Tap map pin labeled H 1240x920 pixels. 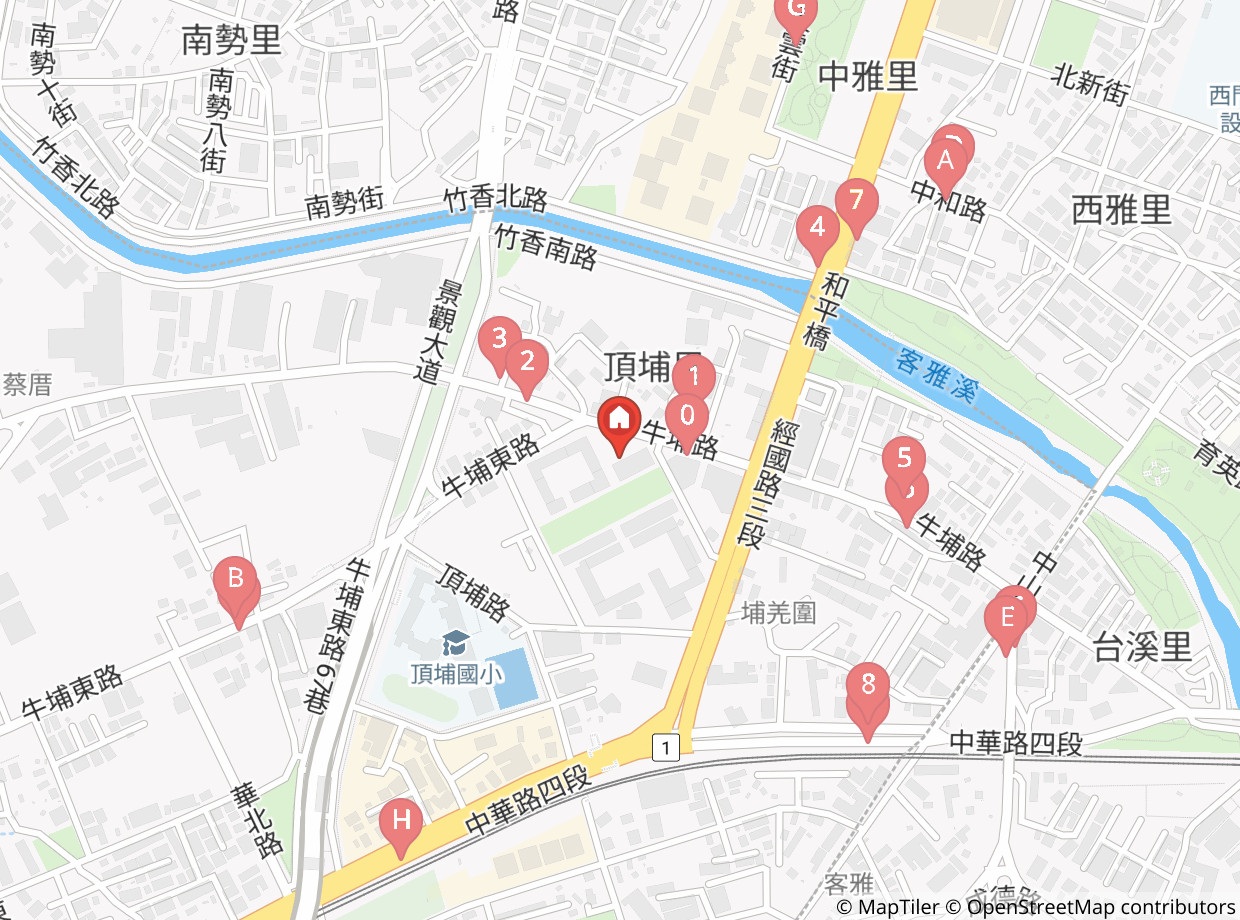click(401, 822)
